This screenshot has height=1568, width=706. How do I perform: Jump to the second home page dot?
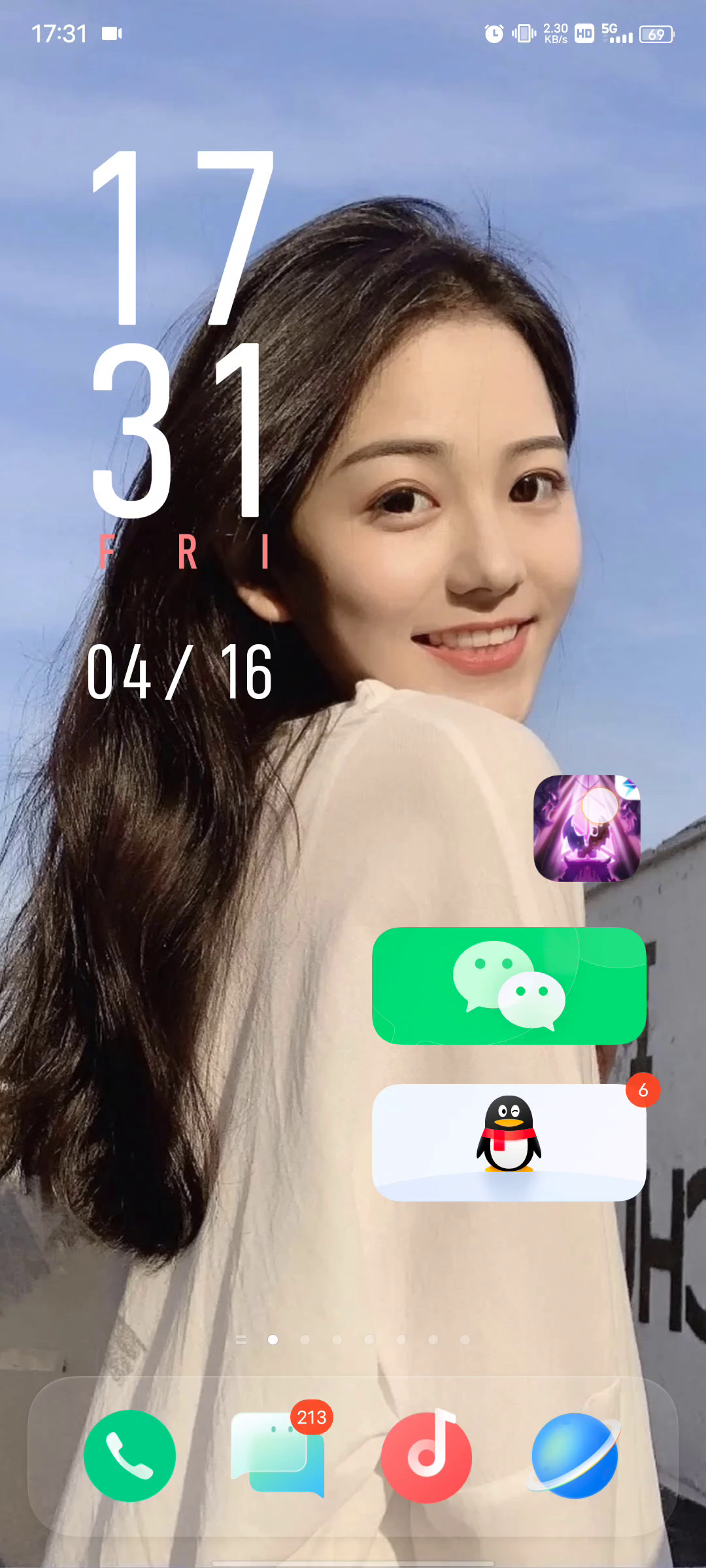[305, 1339]
